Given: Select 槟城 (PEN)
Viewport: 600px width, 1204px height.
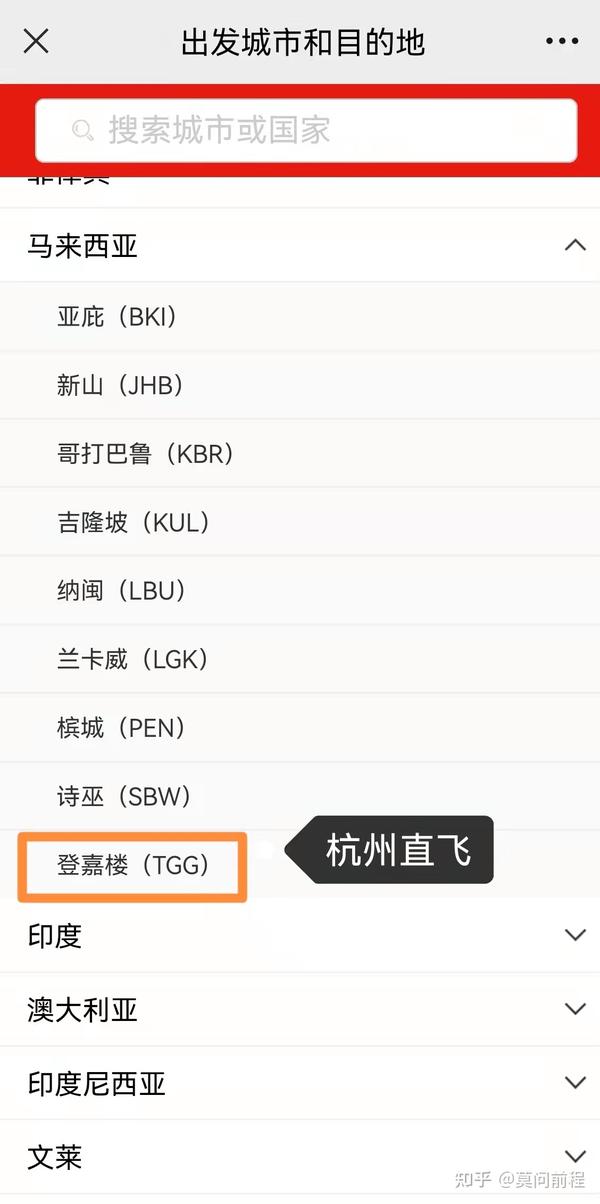Looking at the screenshot, I should click(x=300, y=728).
